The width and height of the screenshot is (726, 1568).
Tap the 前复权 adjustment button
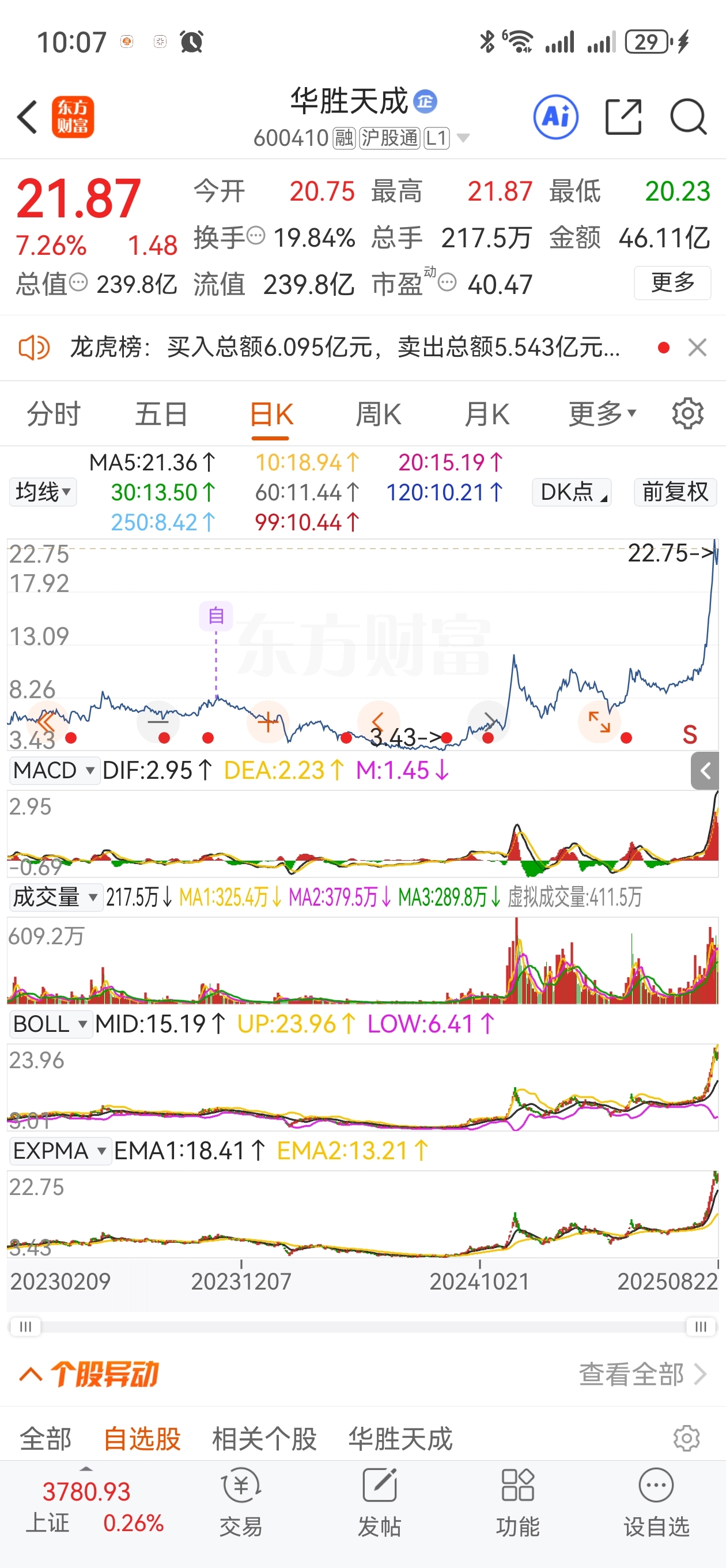[675, 492]
